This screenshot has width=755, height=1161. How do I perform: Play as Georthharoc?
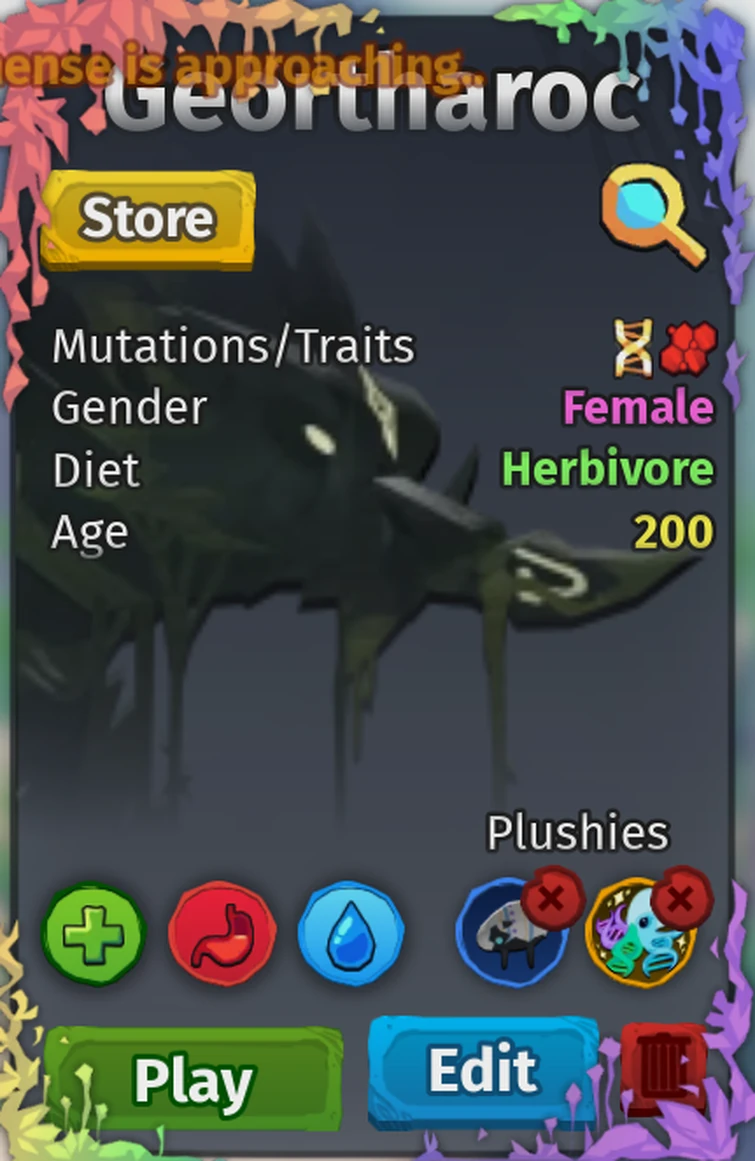193,1080
